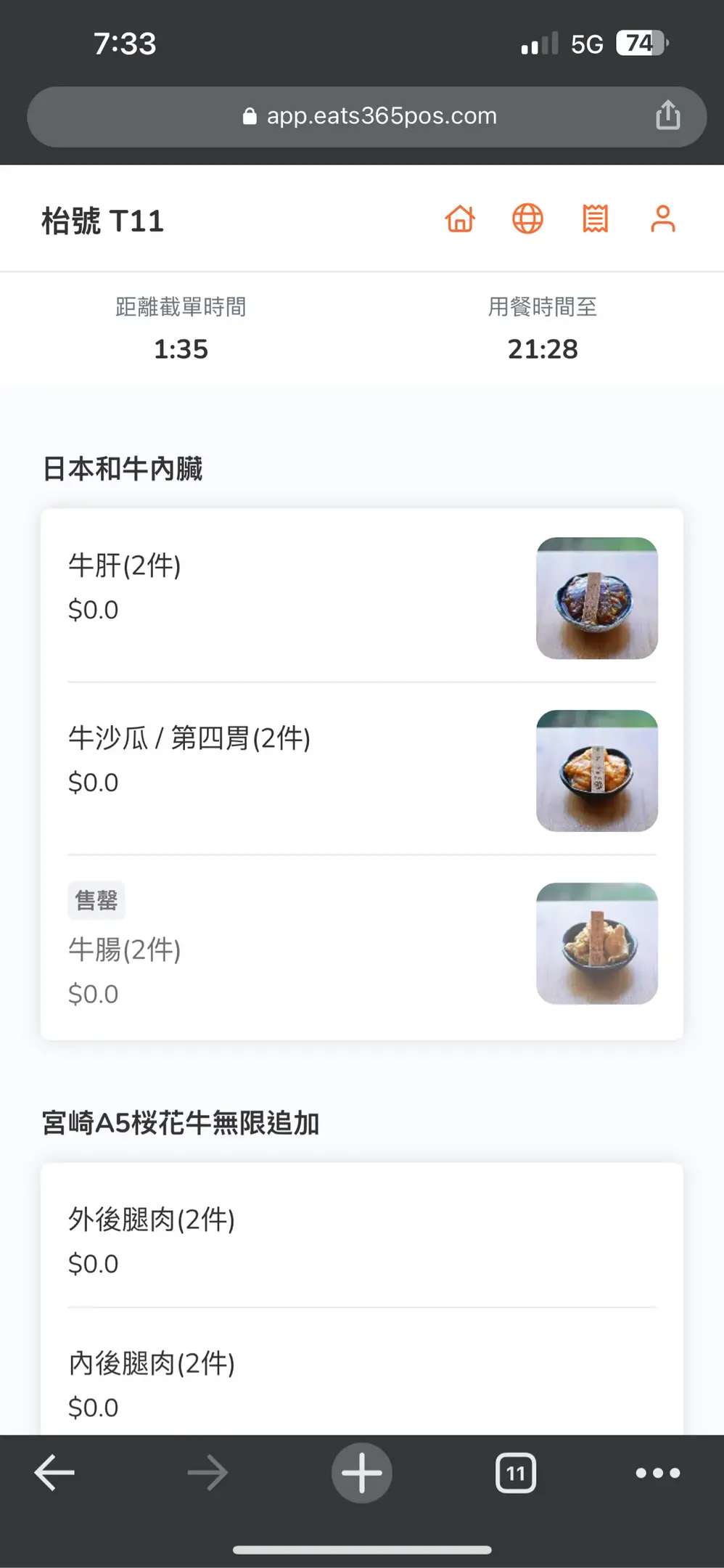
Task: Open the tab switcher showing 11
Action: [x=516, y=1473]
